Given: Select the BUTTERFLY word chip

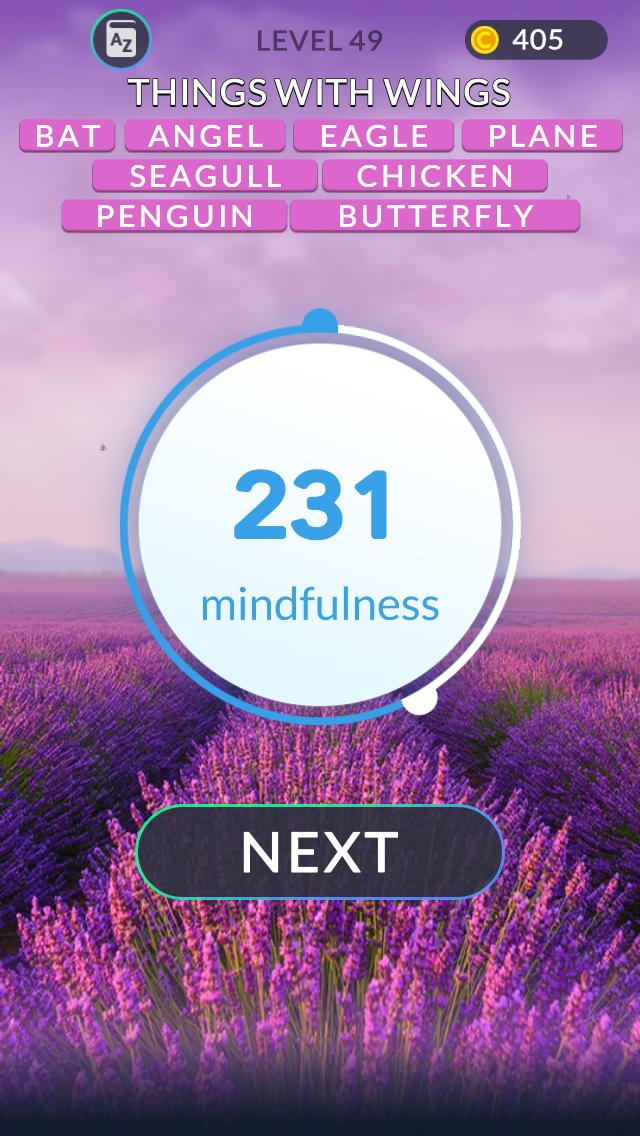Looking at the screenshot, I should coord(436,216).
